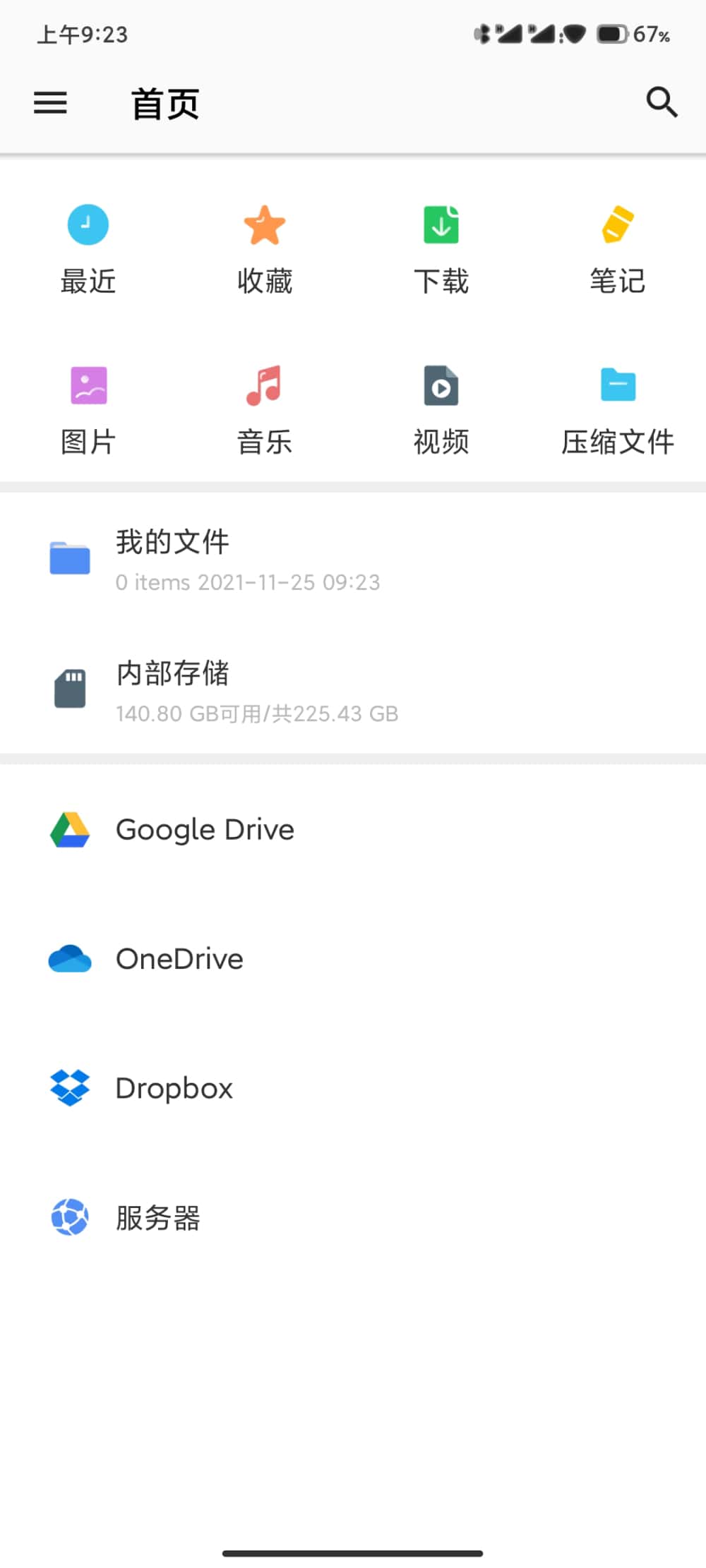Open the 笔记 notes category
706x1568 pixels.
pyautogui.click(x=618, y=248)
